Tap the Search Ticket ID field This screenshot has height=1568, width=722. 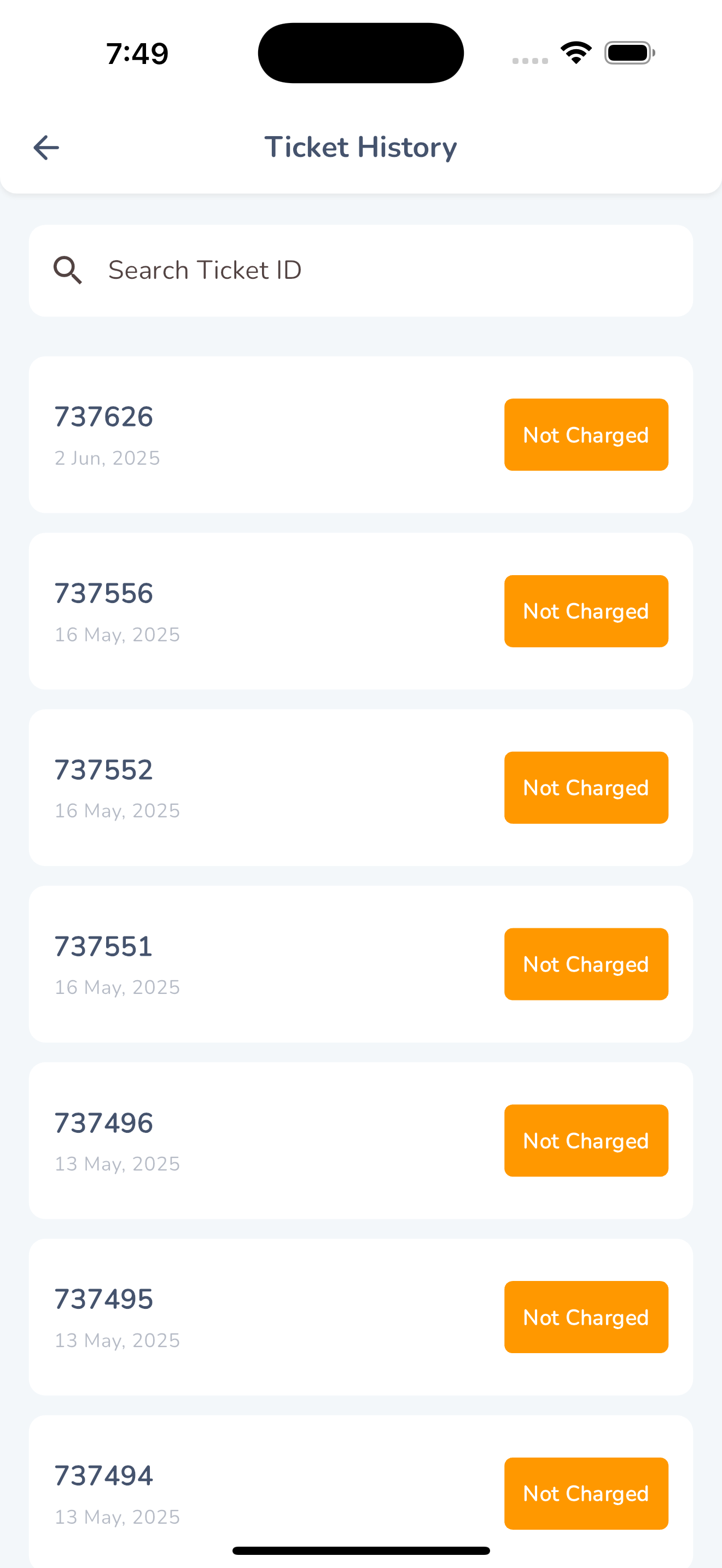pos(361,270)
